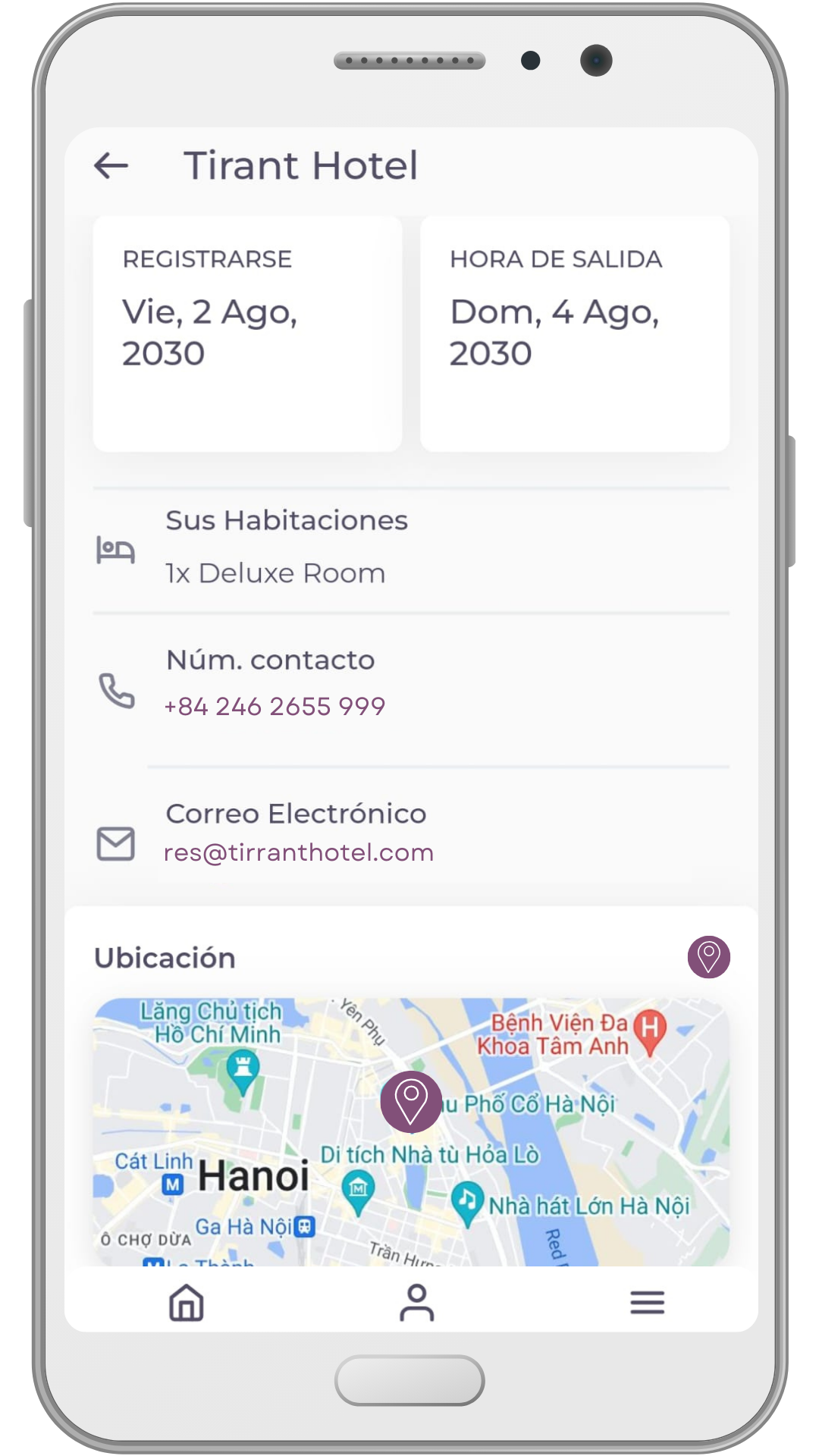Go to the Home tab

click(187, 1302)
